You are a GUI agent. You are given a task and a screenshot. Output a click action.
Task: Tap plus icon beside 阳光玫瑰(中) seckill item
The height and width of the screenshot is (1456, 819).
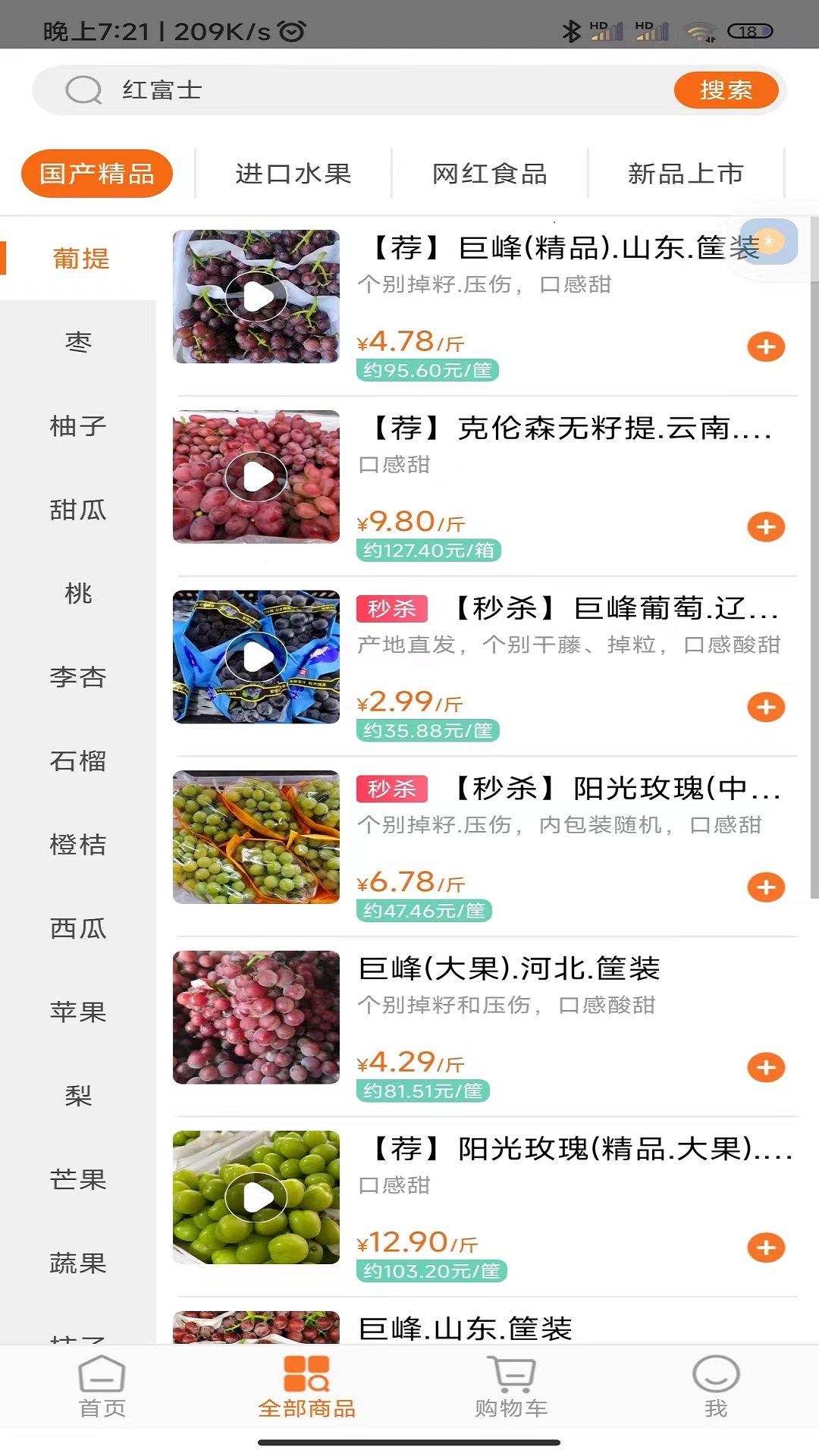coord(766,886)
